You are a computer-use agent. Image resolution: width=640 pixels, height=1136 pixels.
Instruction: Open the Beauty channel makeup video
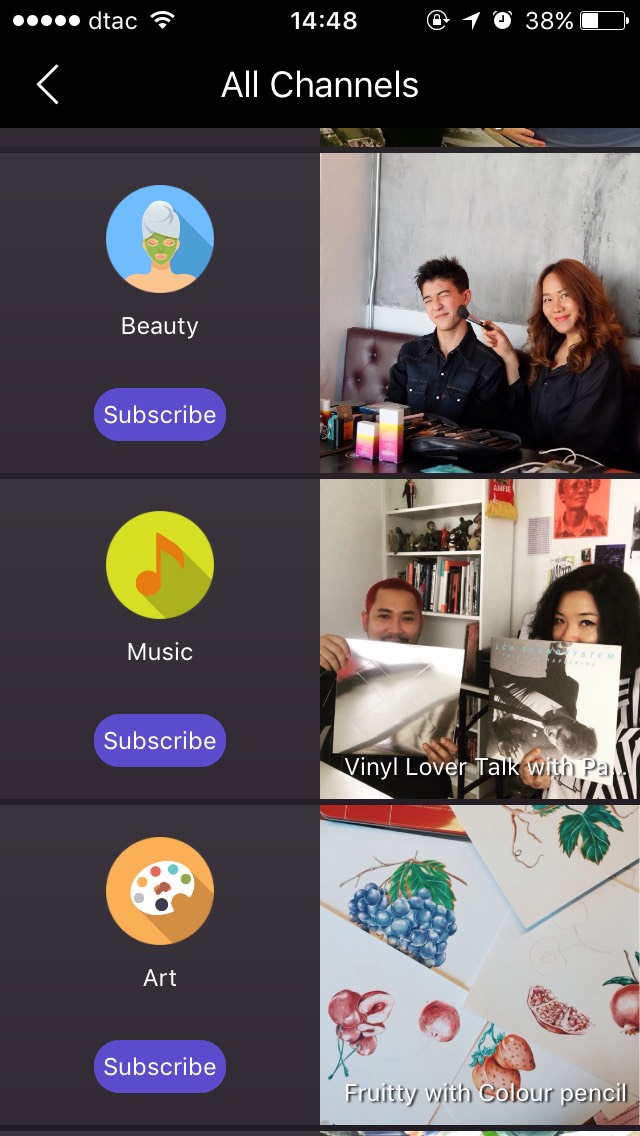[480, 313]
